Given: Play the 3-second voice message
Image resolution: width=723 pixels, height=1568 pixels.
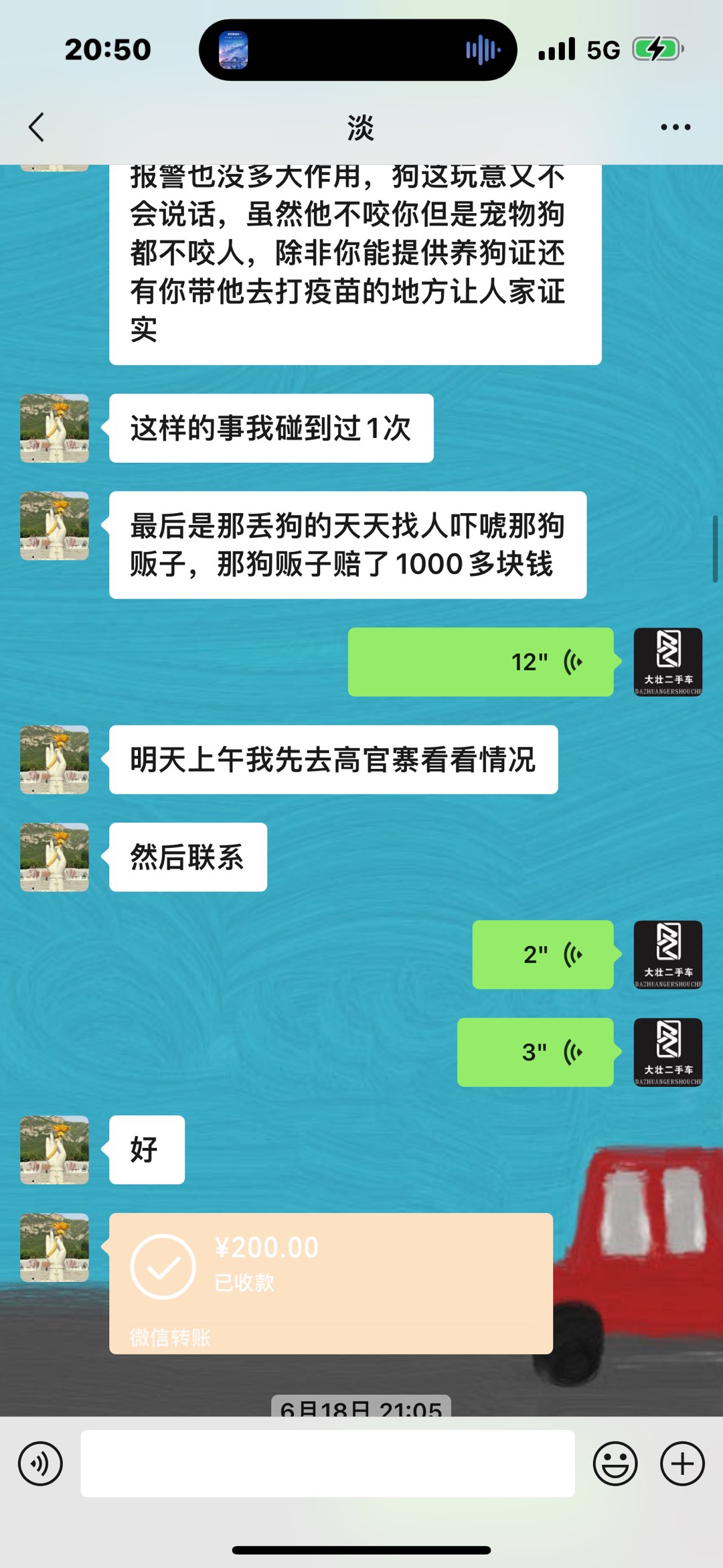Looking at the screenshot, I should [x=536, y=1052].
